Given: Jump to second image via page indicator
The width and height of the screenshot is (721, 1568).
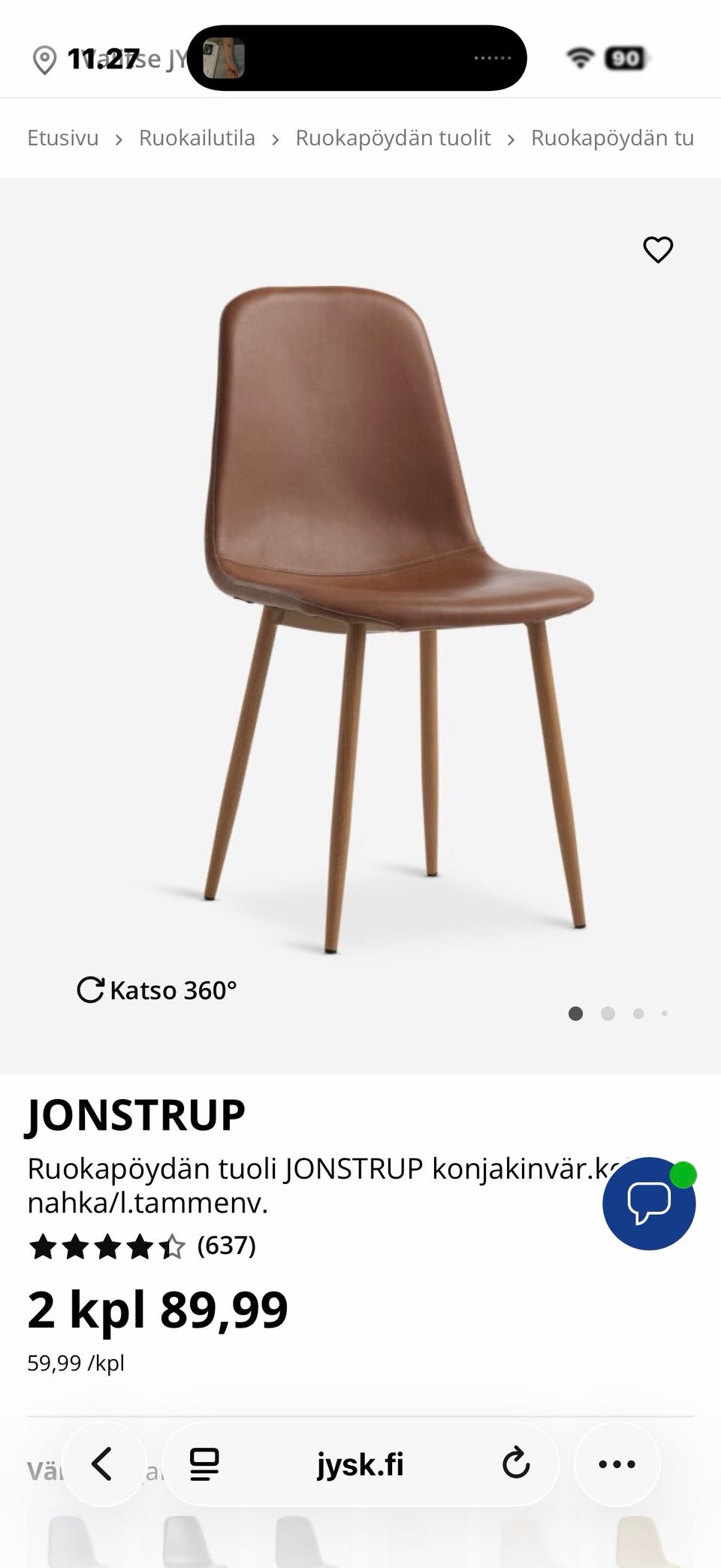Looking at the screenshot, I should (x=608, y=1014).
